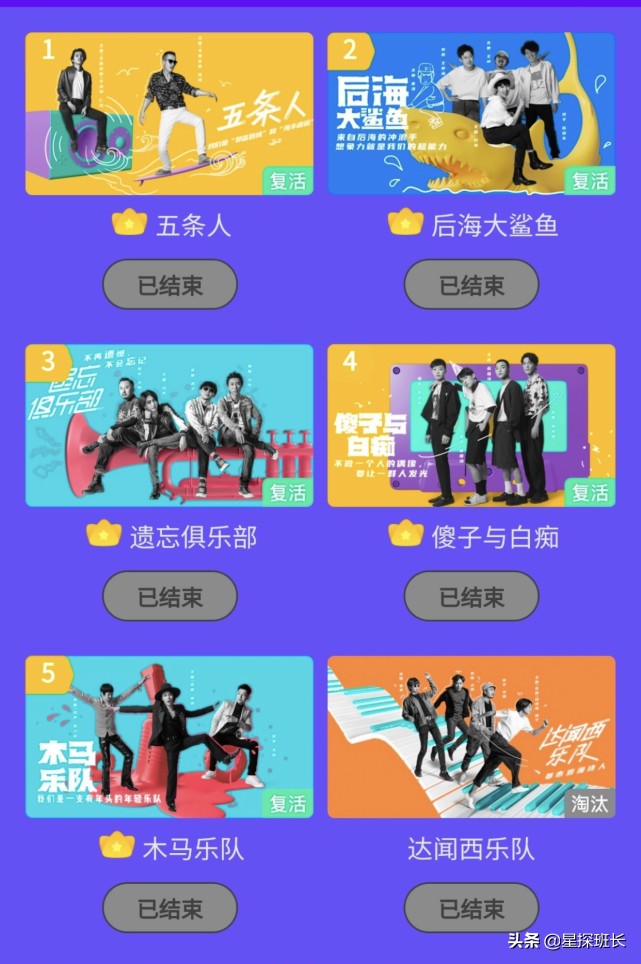Screen dimensions: 641x964
Task: Open the 后海大鲨鱼 band card
Action: tap(471, 113)
